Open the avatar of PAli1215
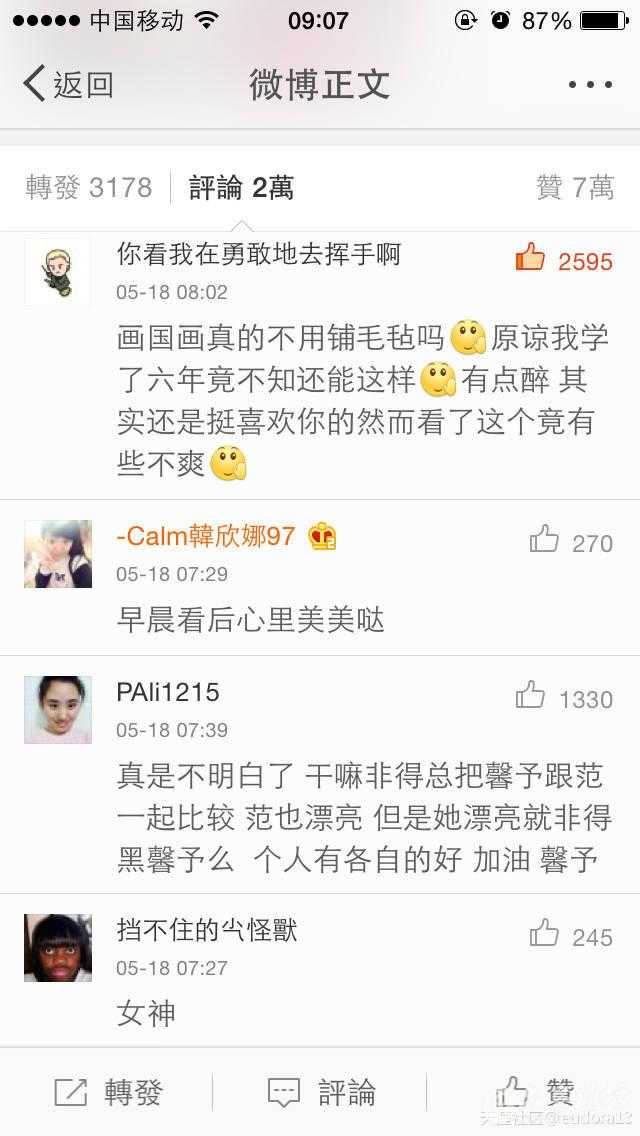 pos(58,709)
